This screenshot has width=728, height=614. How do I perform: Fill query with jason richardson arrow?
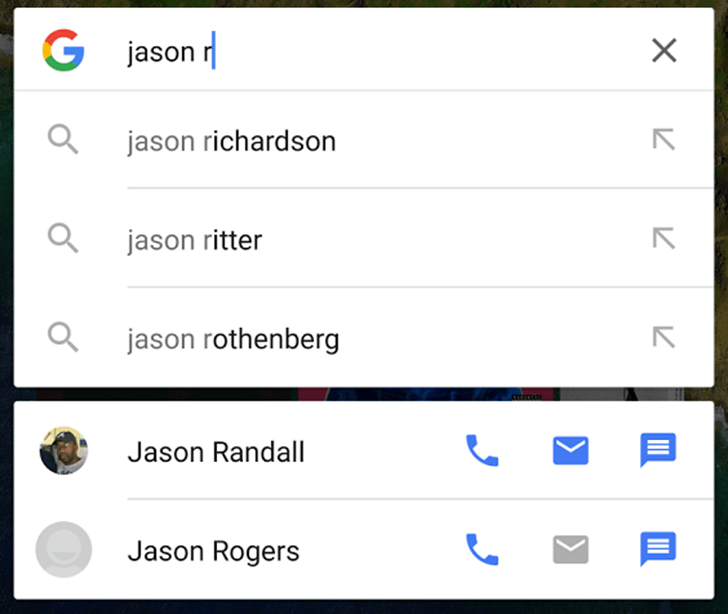(663, 140)
